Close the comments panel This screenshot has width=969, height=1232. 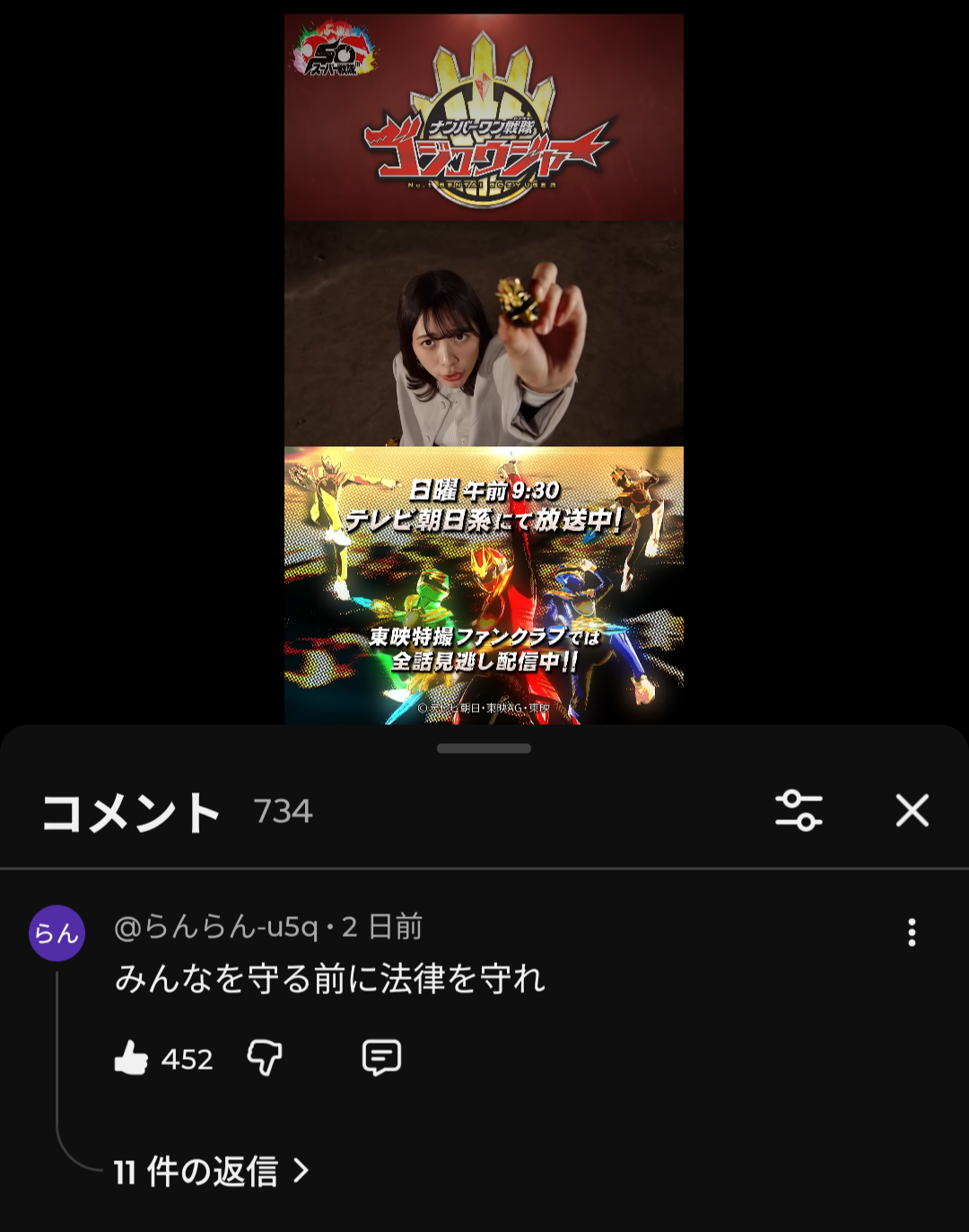(x=912, y=810)
